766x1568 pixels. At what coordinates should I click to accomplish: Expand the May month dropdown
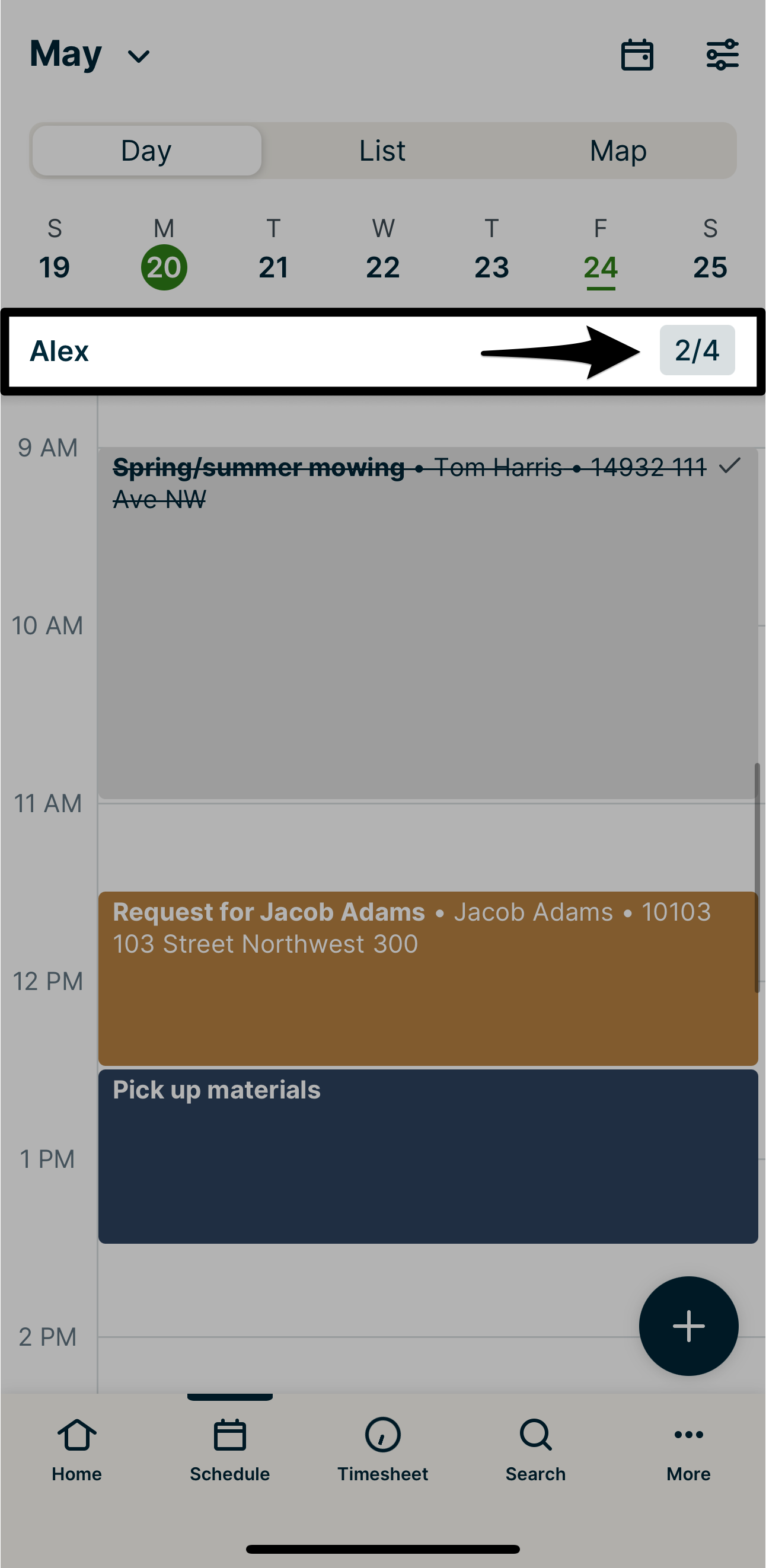click(85, 55)
